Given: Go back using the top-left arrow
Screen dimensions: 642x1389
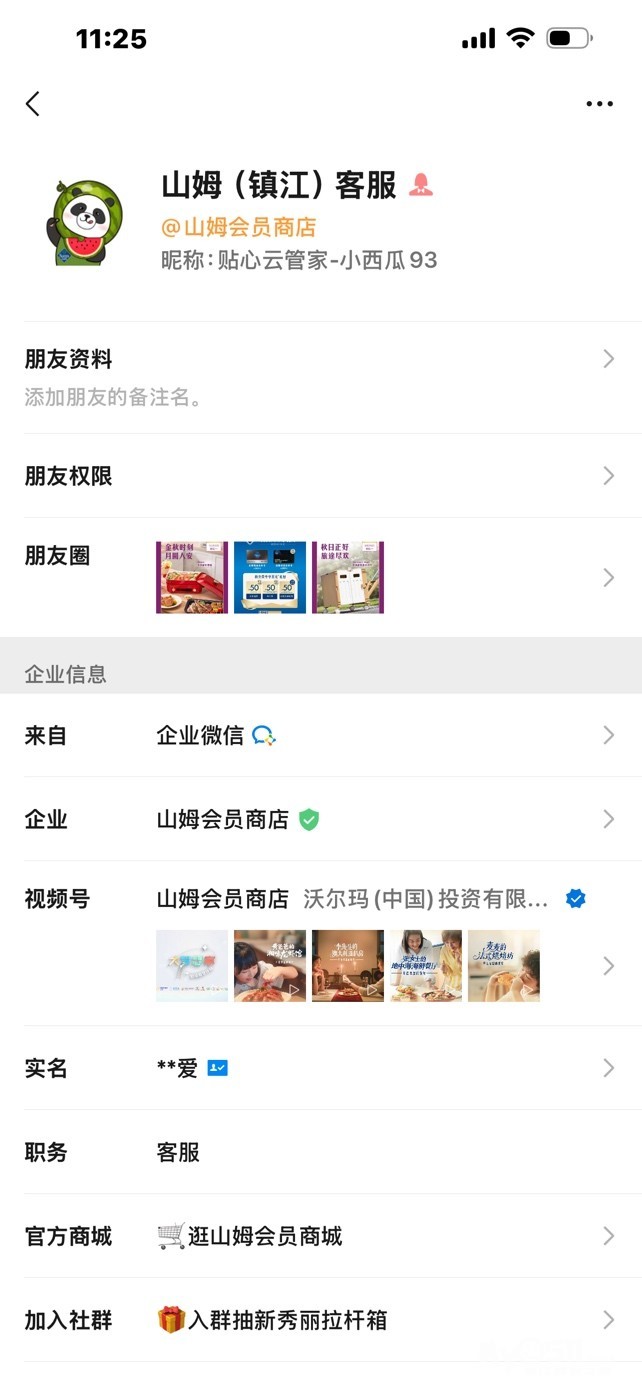Looking at the screenshot, I should pyautogui.click(x=33, y=104).
